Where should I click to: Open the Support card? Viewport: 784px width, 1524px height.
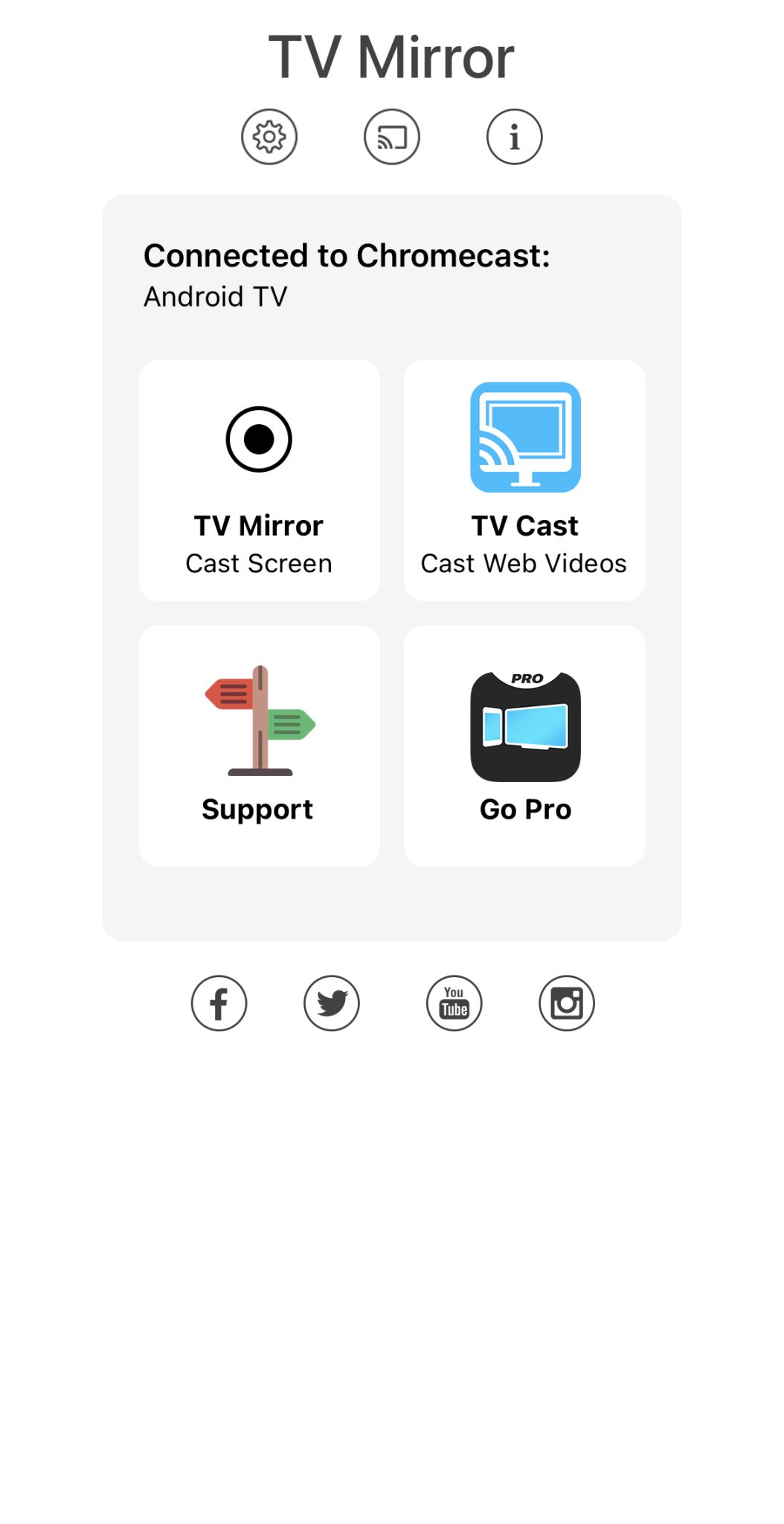pos(258,743)
